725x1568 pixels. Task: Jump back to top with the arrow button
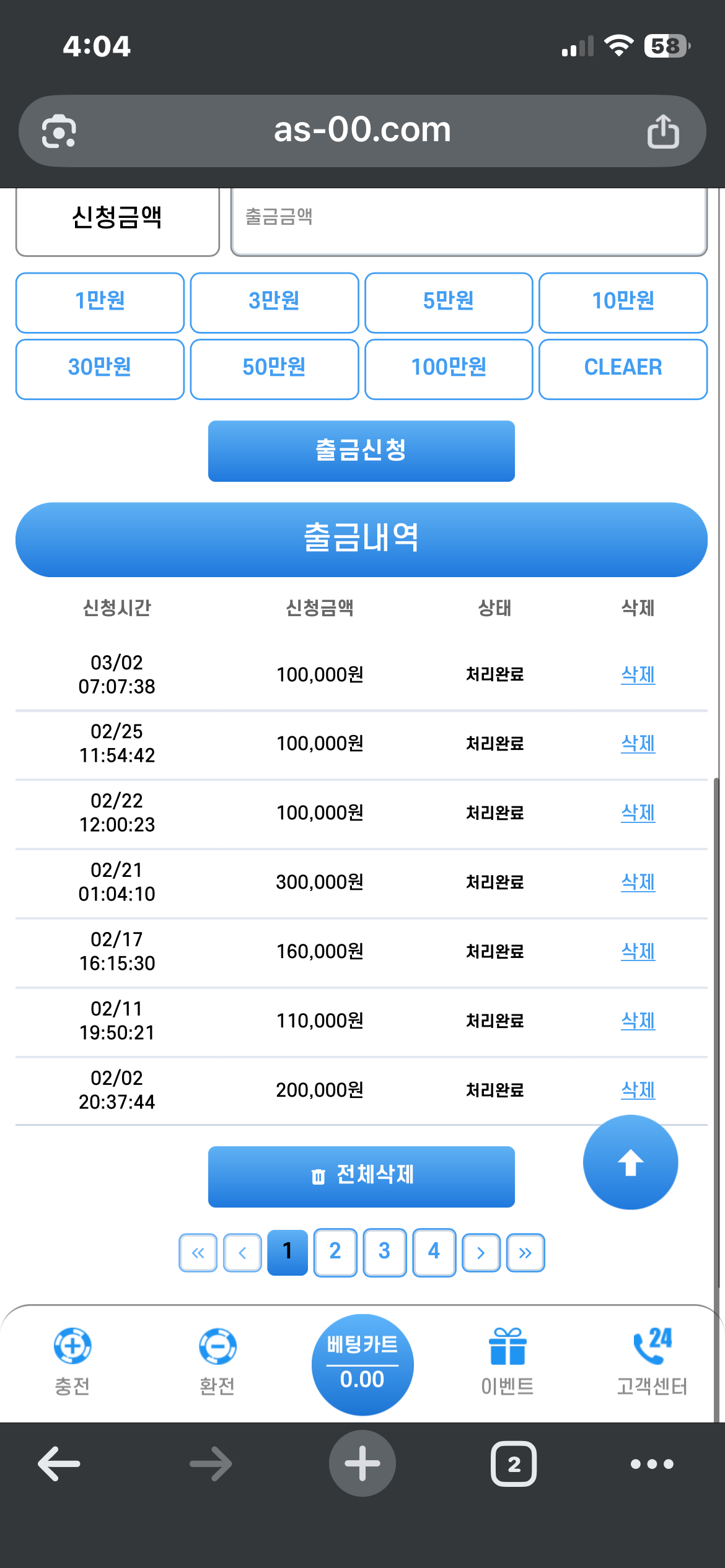coord(630,1162)
